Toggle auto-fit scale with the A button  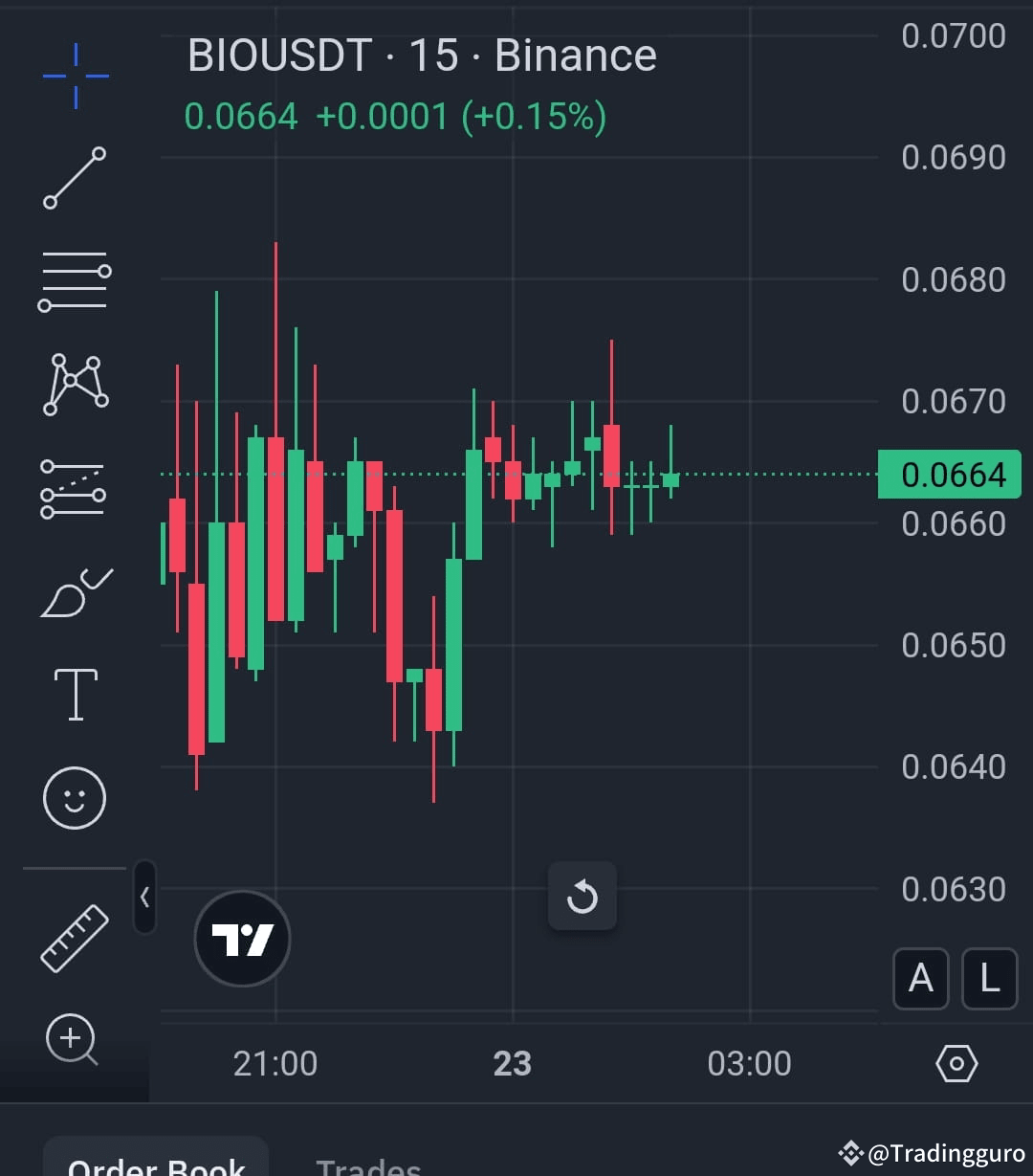point(920,979)
